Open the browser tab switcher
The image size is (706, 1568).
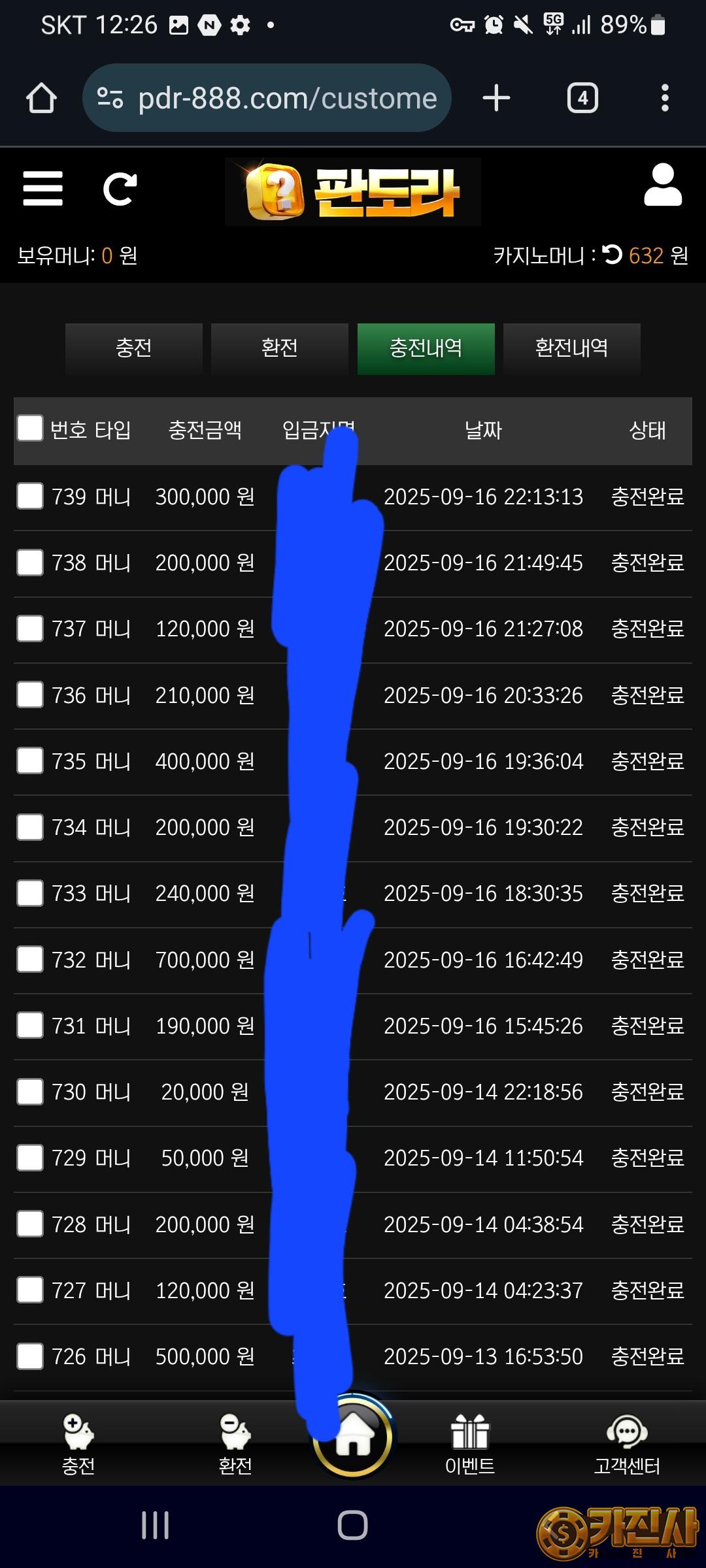pyautogui.click(x=582, y=98)
